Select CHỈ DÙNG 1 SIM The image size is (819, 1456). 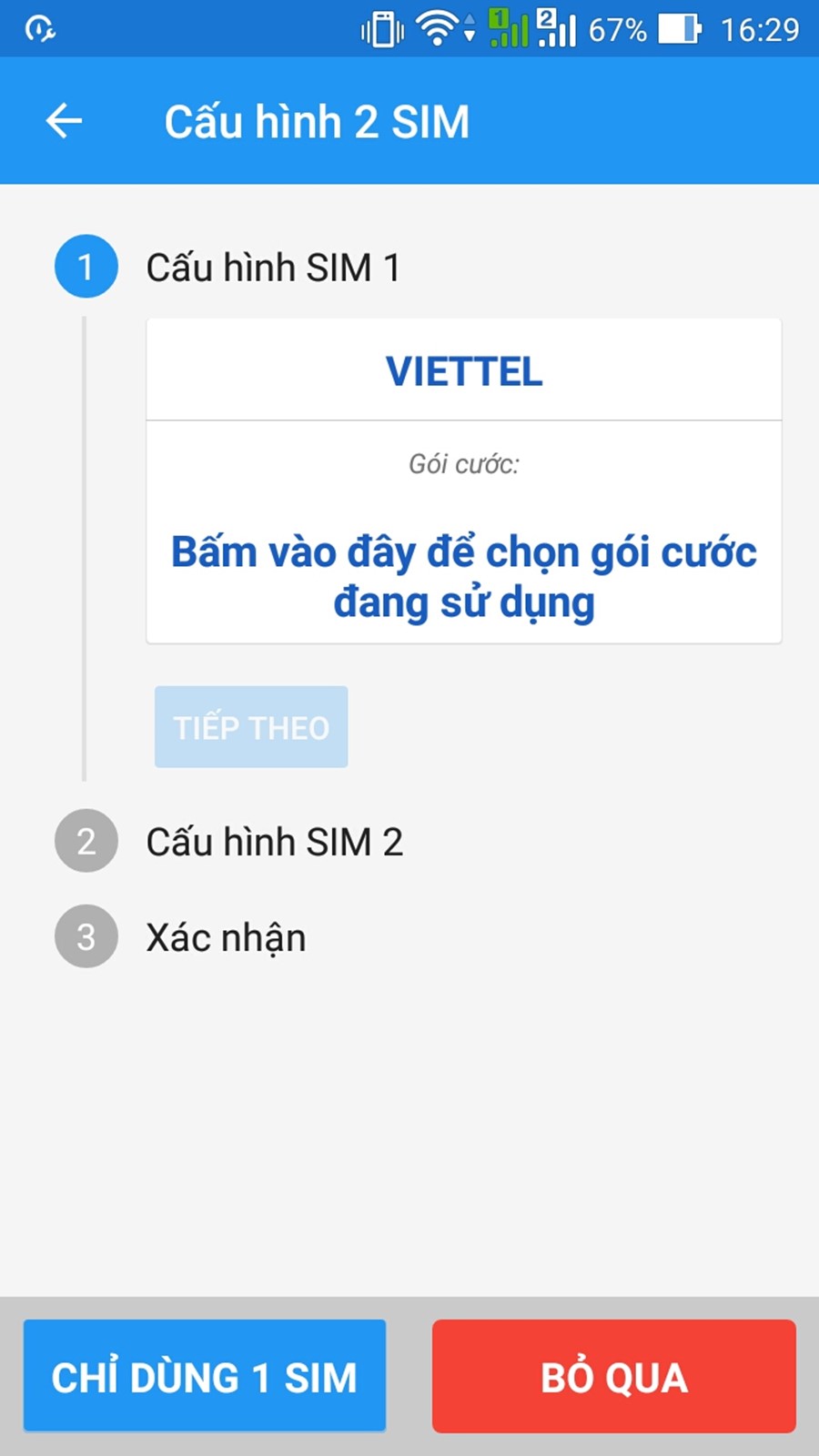205,1376
